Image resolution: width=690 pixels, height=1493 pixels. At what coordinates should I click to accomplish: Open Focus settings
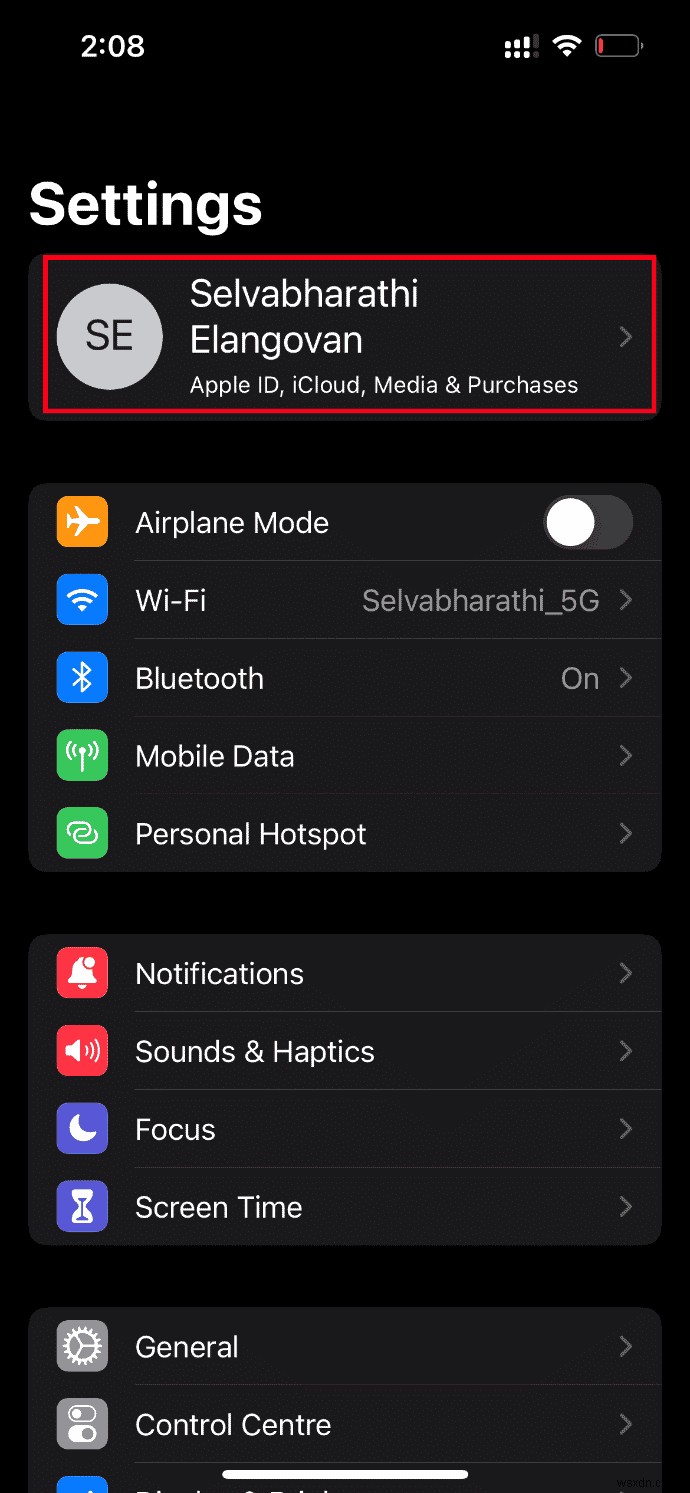point(345,1130)
